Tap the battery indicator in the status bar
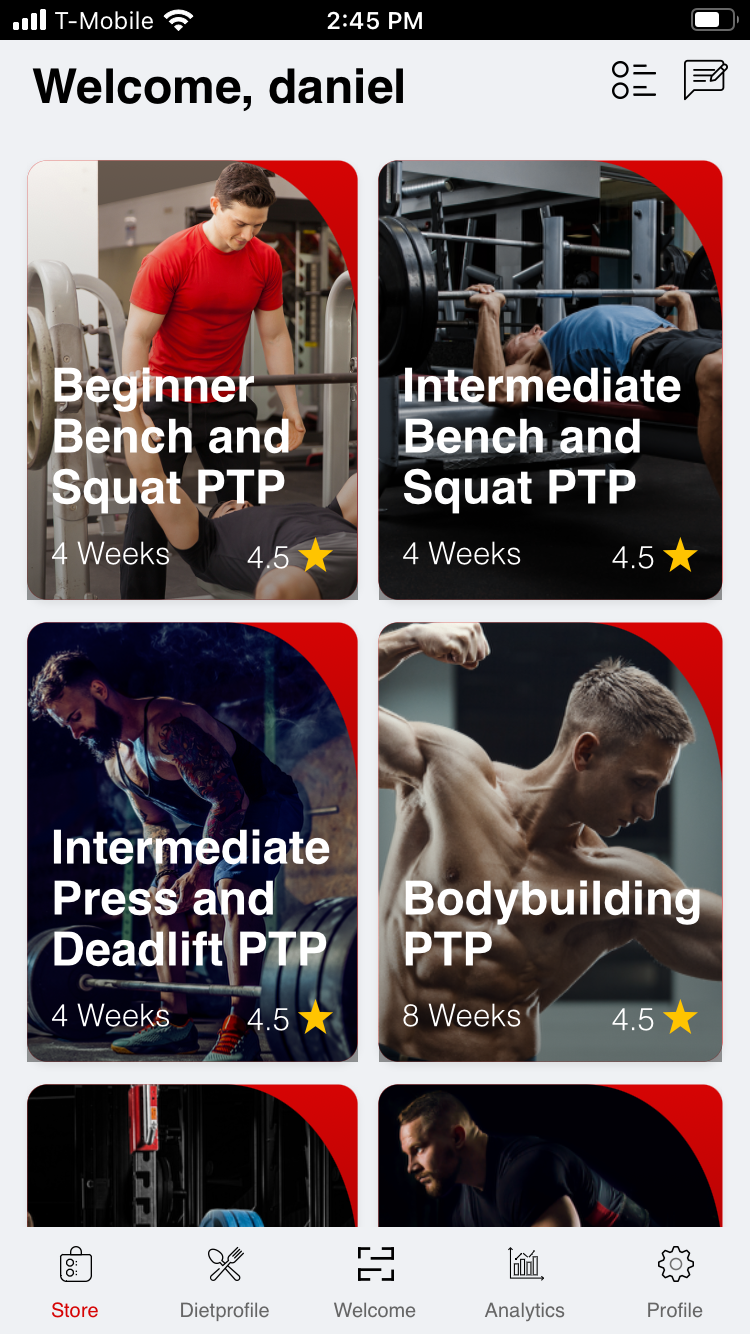 (712, 19)
